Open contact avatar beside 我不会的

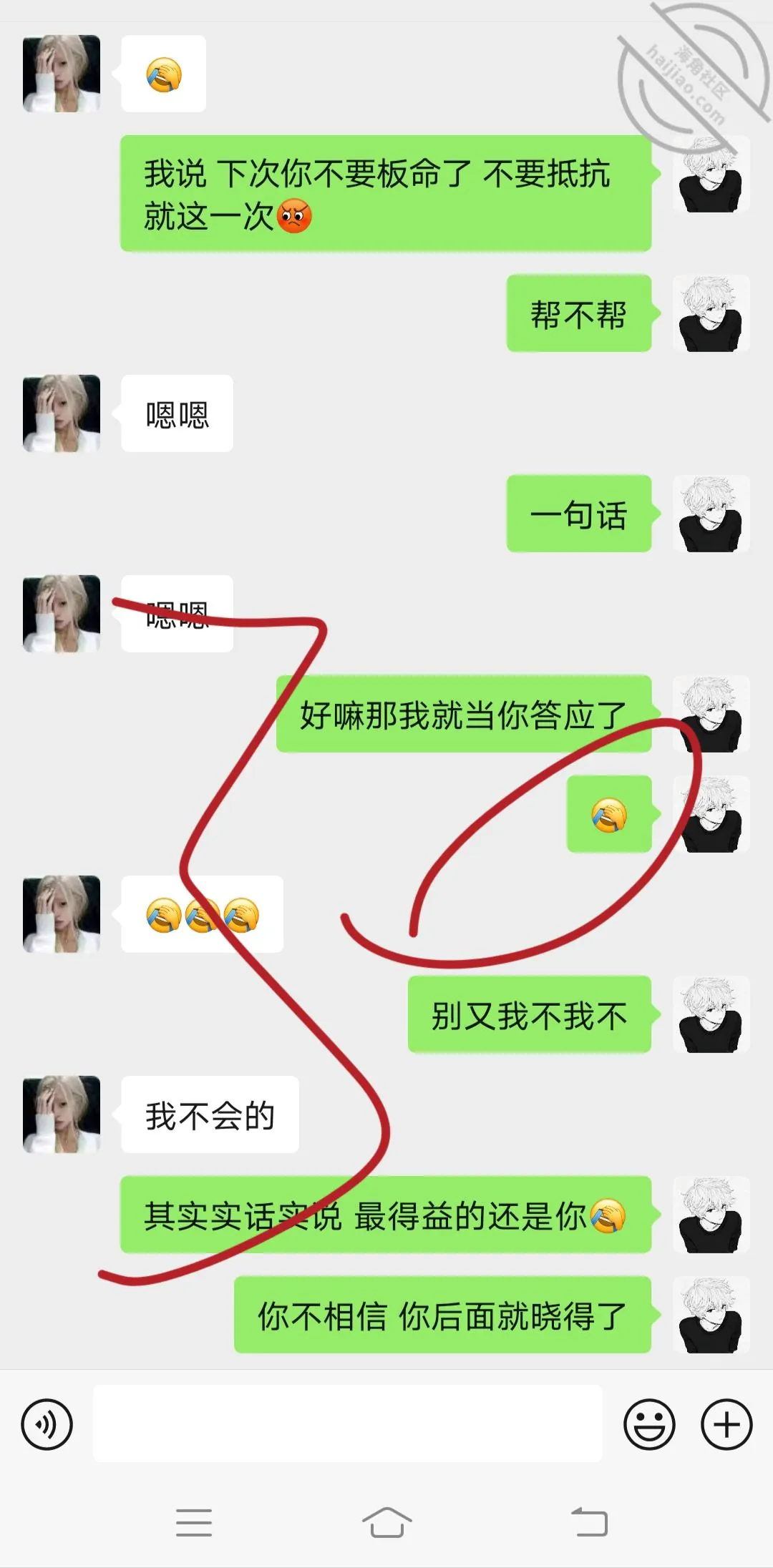(x=62, y=1114)
